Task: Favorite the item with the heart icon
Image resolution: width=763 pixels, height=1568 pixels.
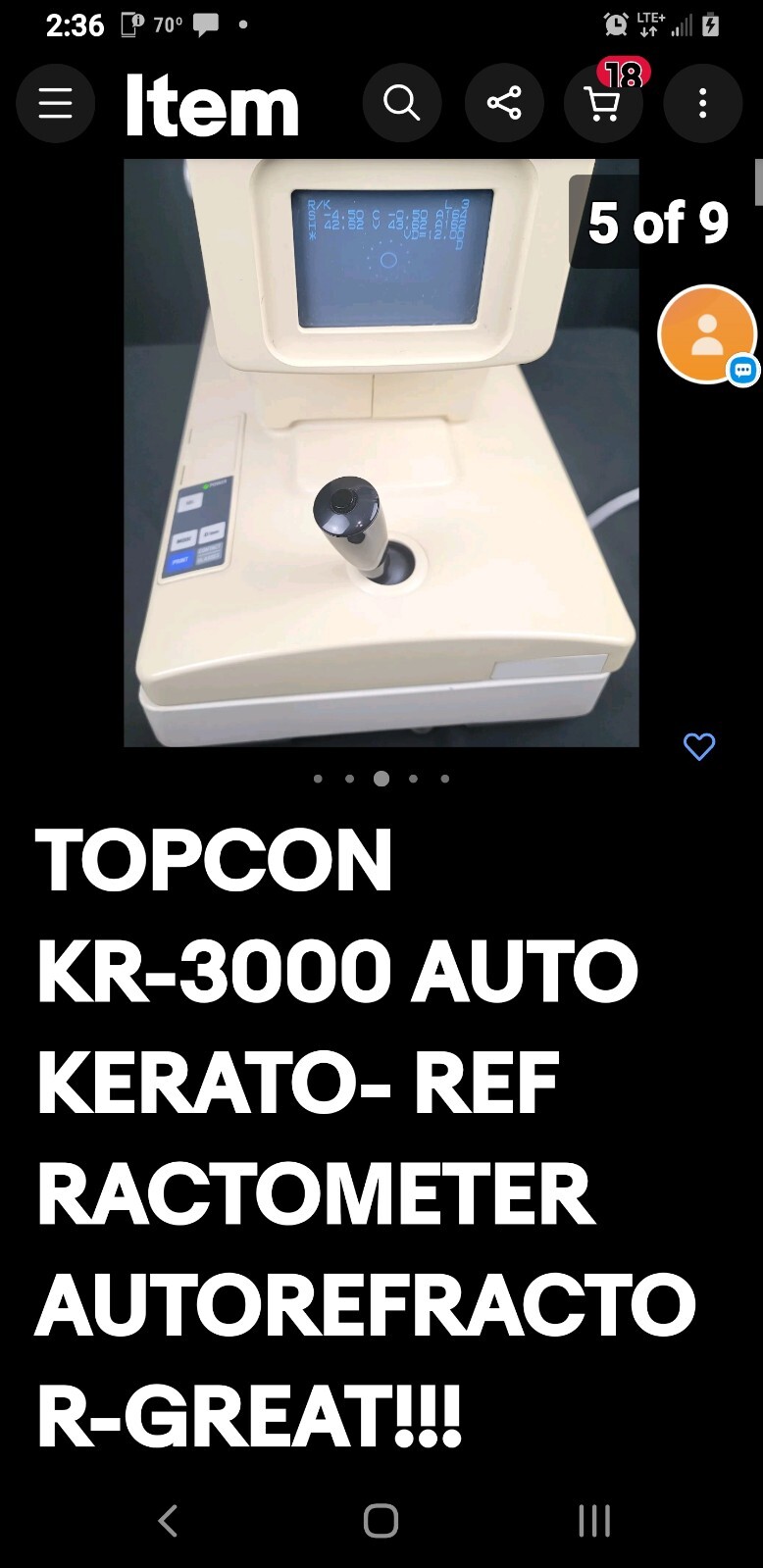Action: [x=698, y=747]
